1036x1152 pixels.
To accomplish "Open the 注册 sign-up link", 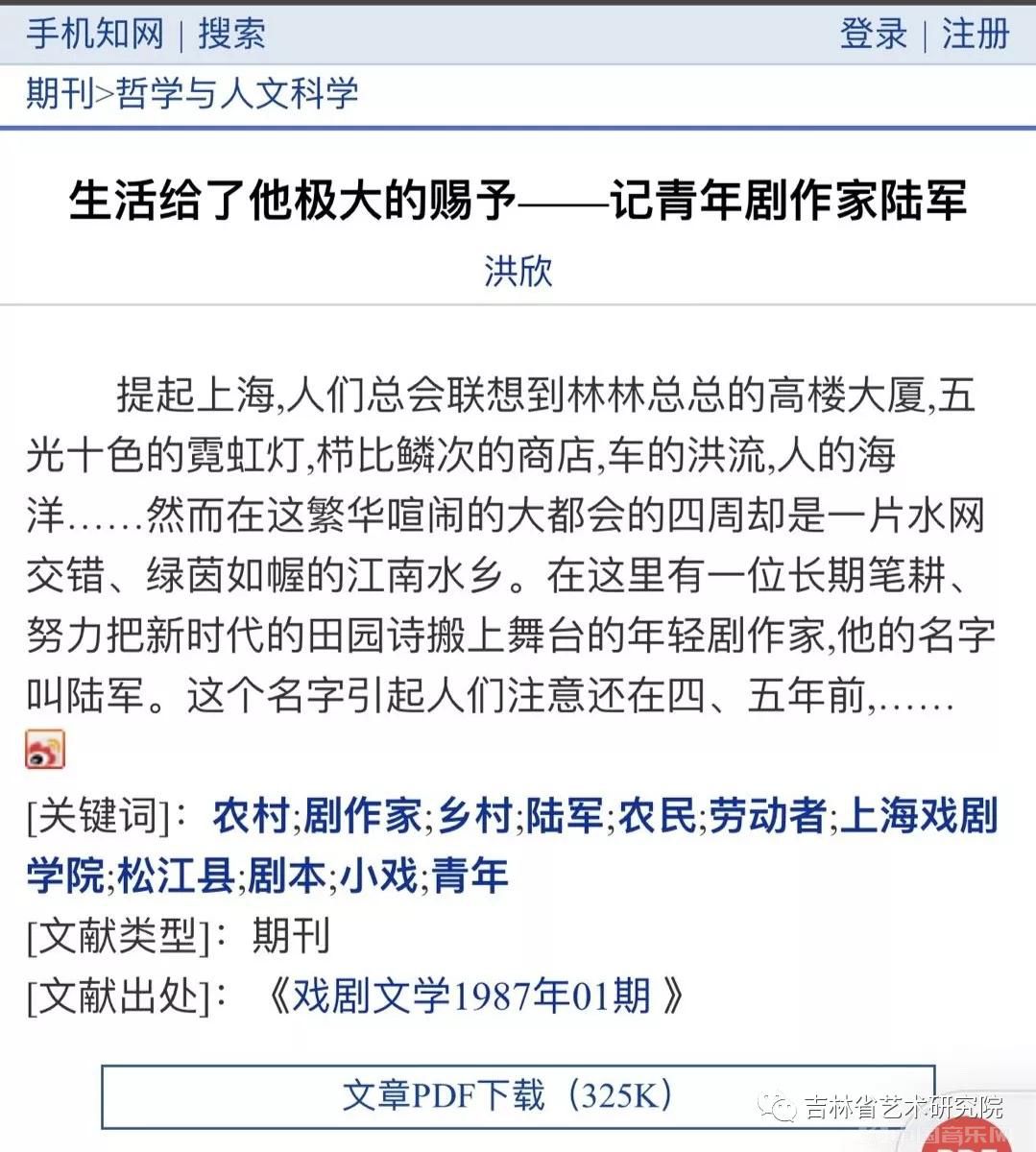I will 976,34.
